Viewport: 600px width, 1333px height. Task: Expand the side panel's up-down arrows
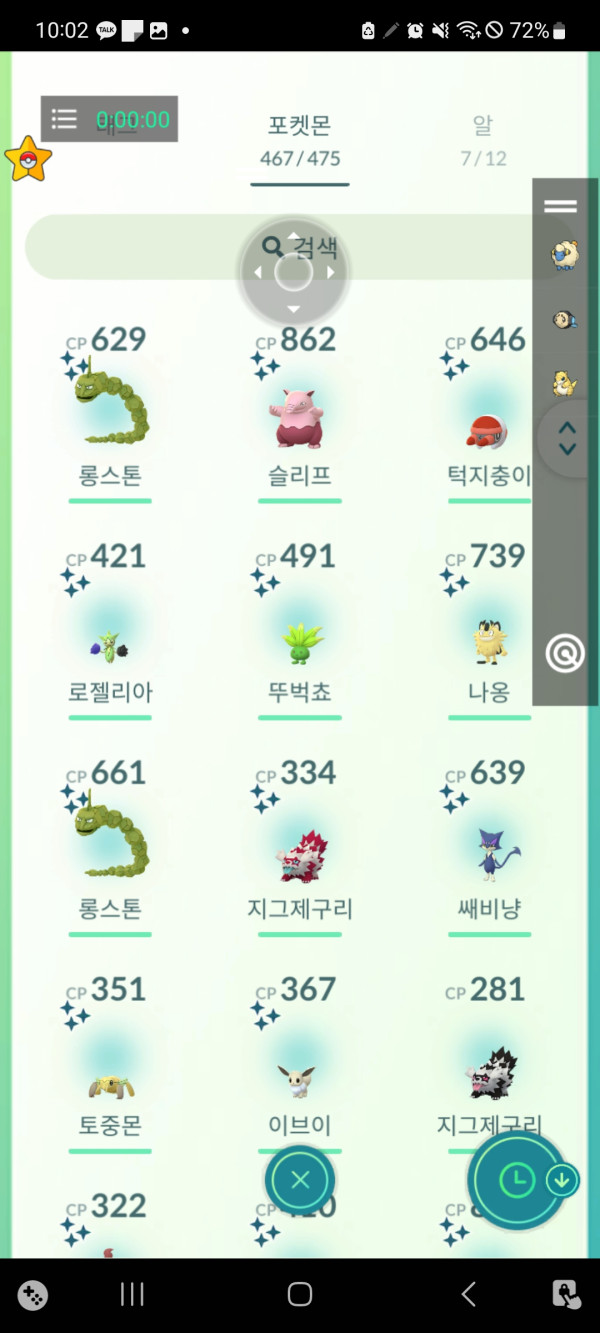click(x=567, y=438)
